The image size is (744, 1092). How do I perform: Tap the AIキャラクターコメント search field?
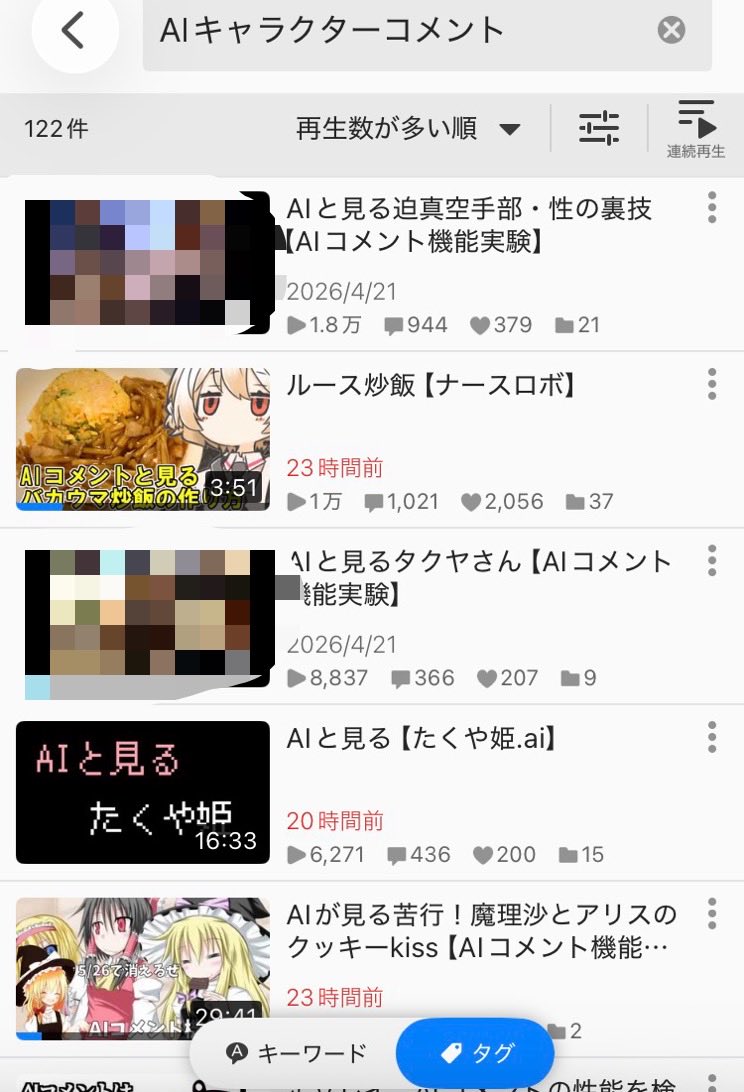[400, 31]
